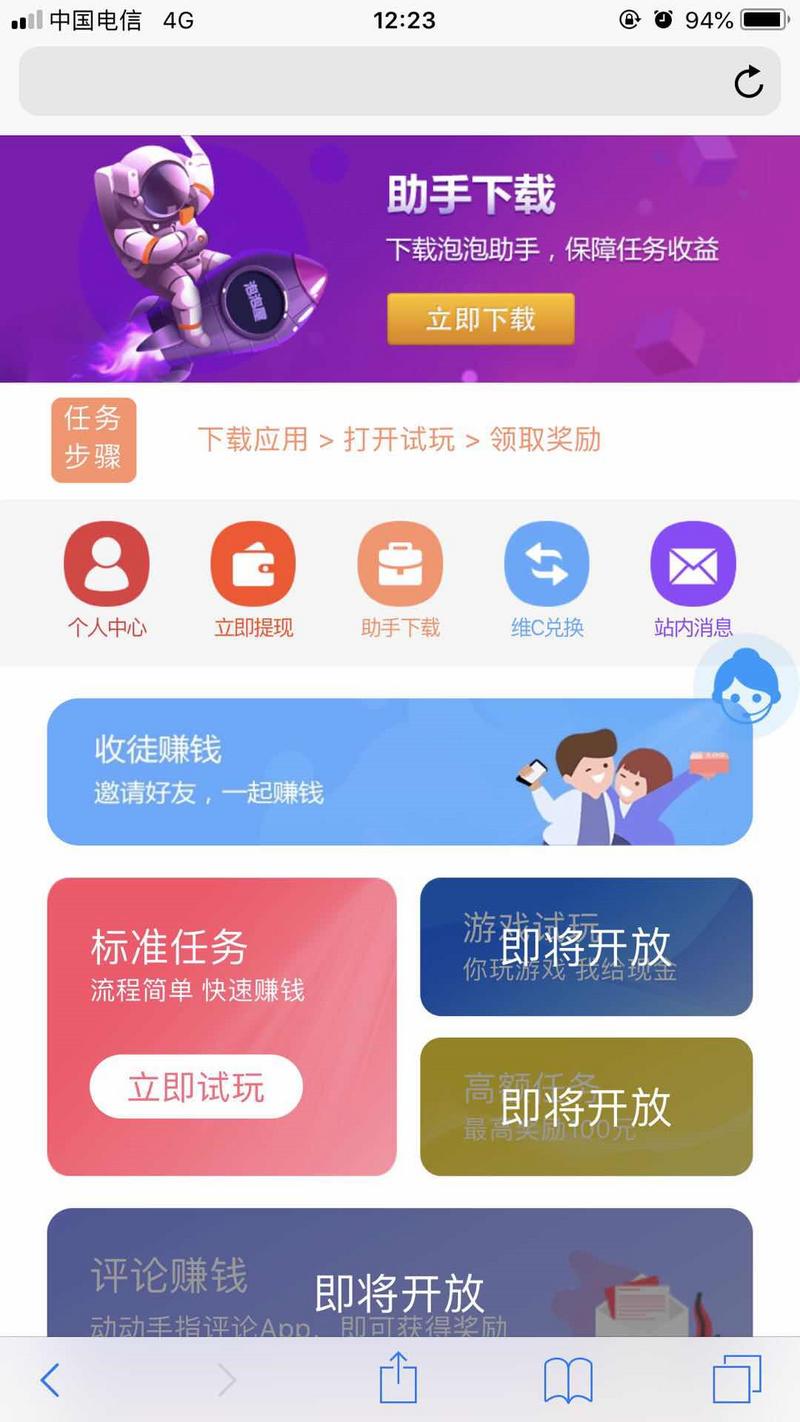The width and height of the screenshot is (800, 1422).
Task: Tap the 立即下载 button in the banner
Action: [481, 319]
